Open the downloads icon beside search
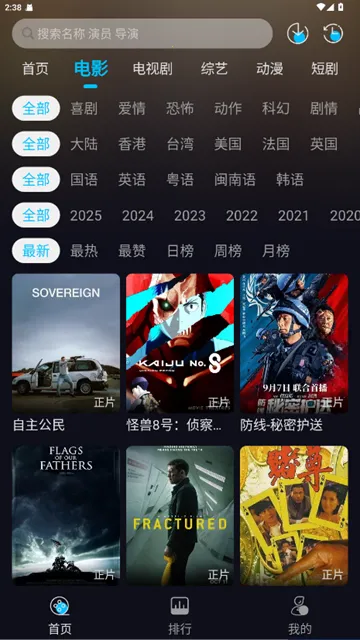 (298, 33)
